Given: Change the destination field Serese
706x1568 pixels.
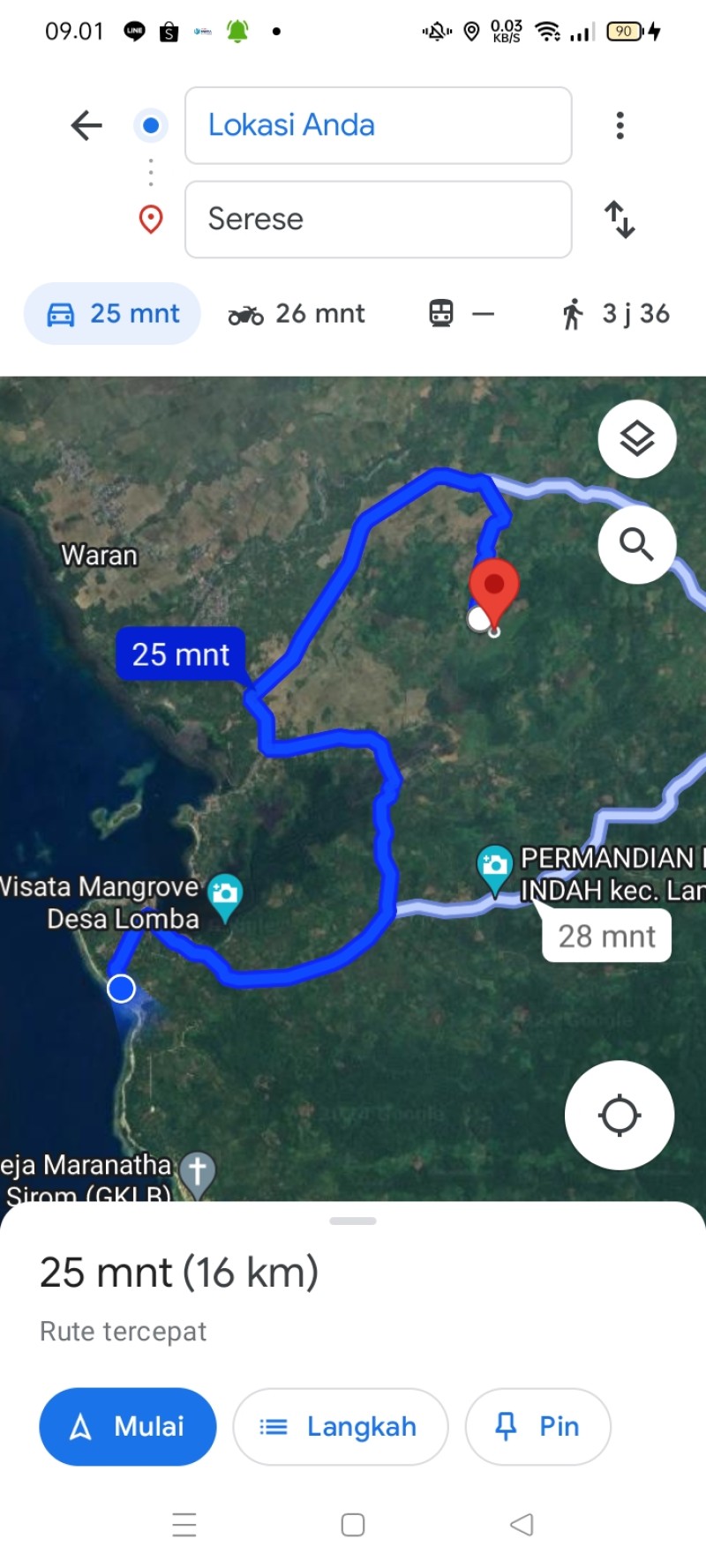Looking at the screenshot, I should click(379, 220).
